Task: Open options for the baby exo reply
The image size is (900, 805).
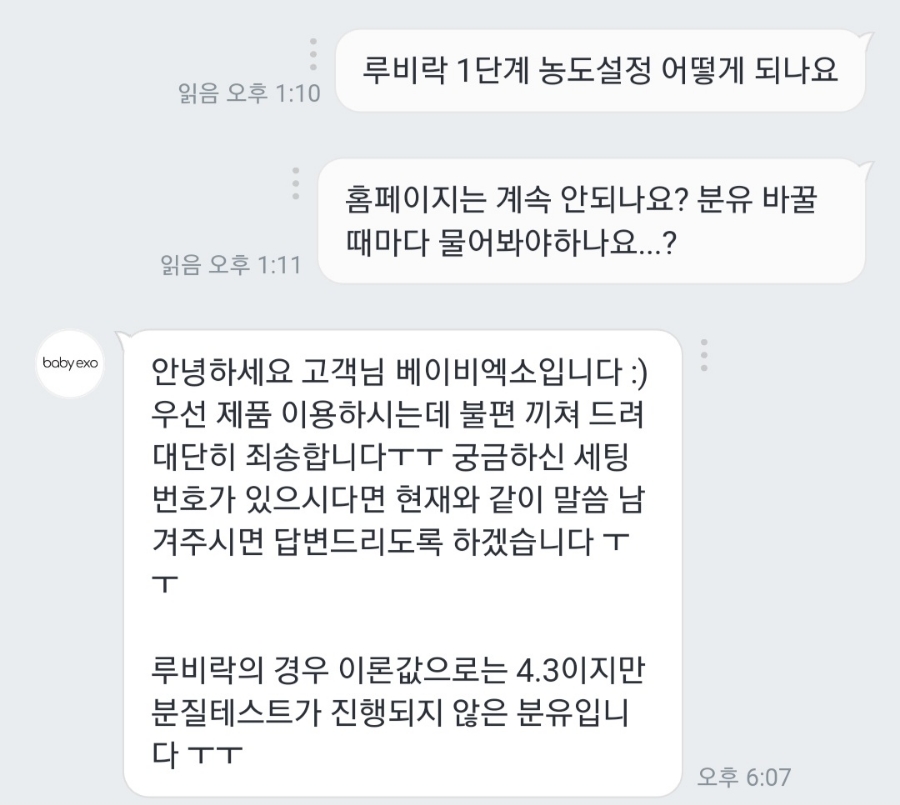Action: pos(704,355)
